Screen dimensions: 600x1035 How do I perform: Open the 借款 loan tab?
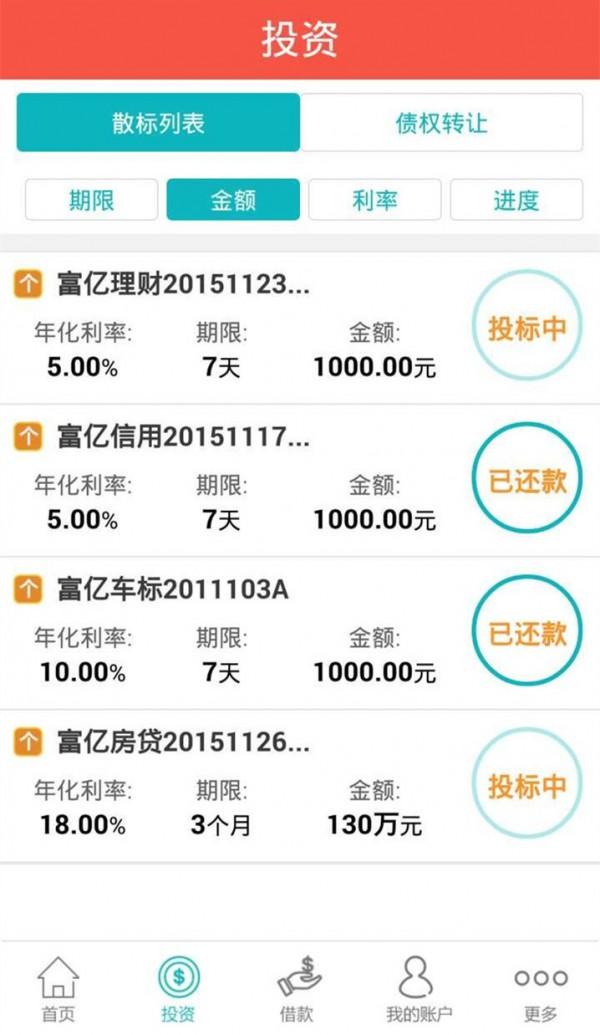297,988
